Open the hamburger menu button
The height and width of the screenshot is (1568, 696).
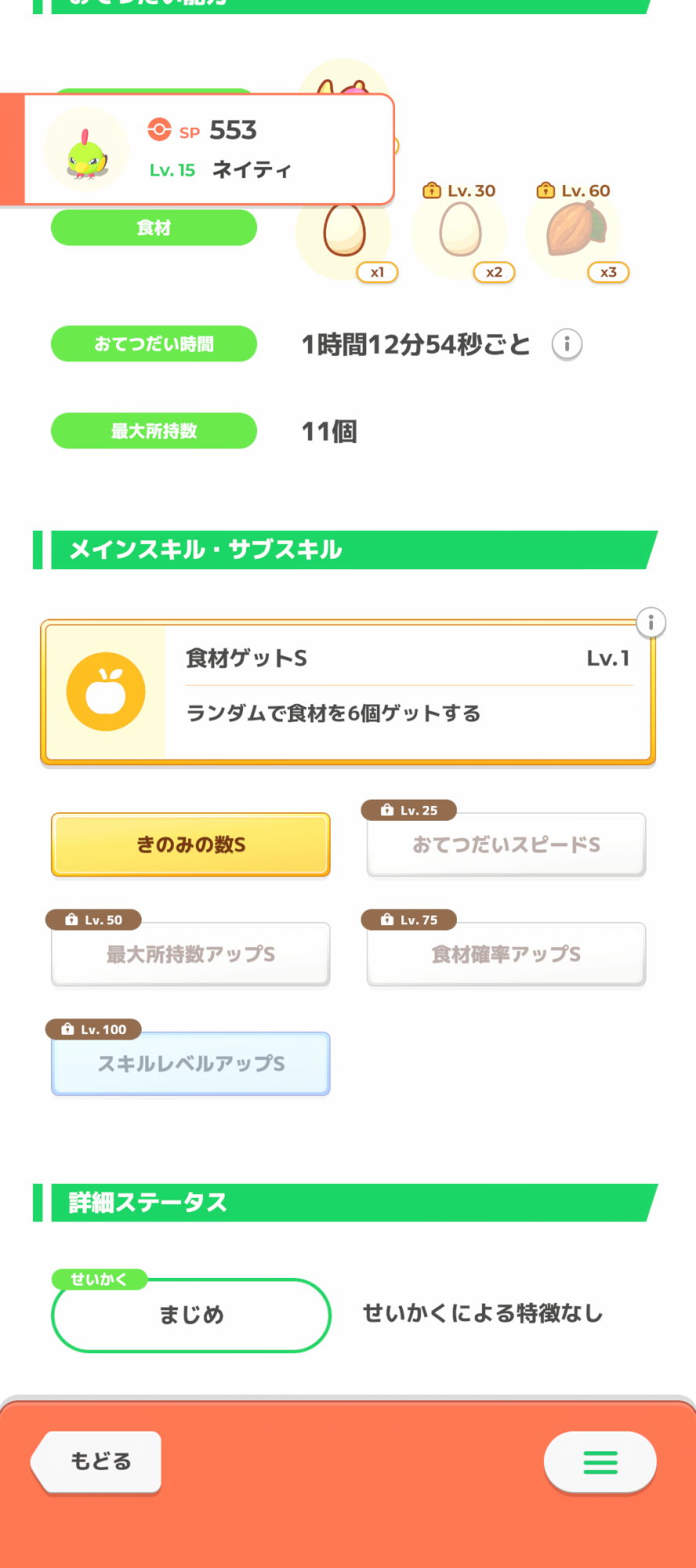point(600,1461)
